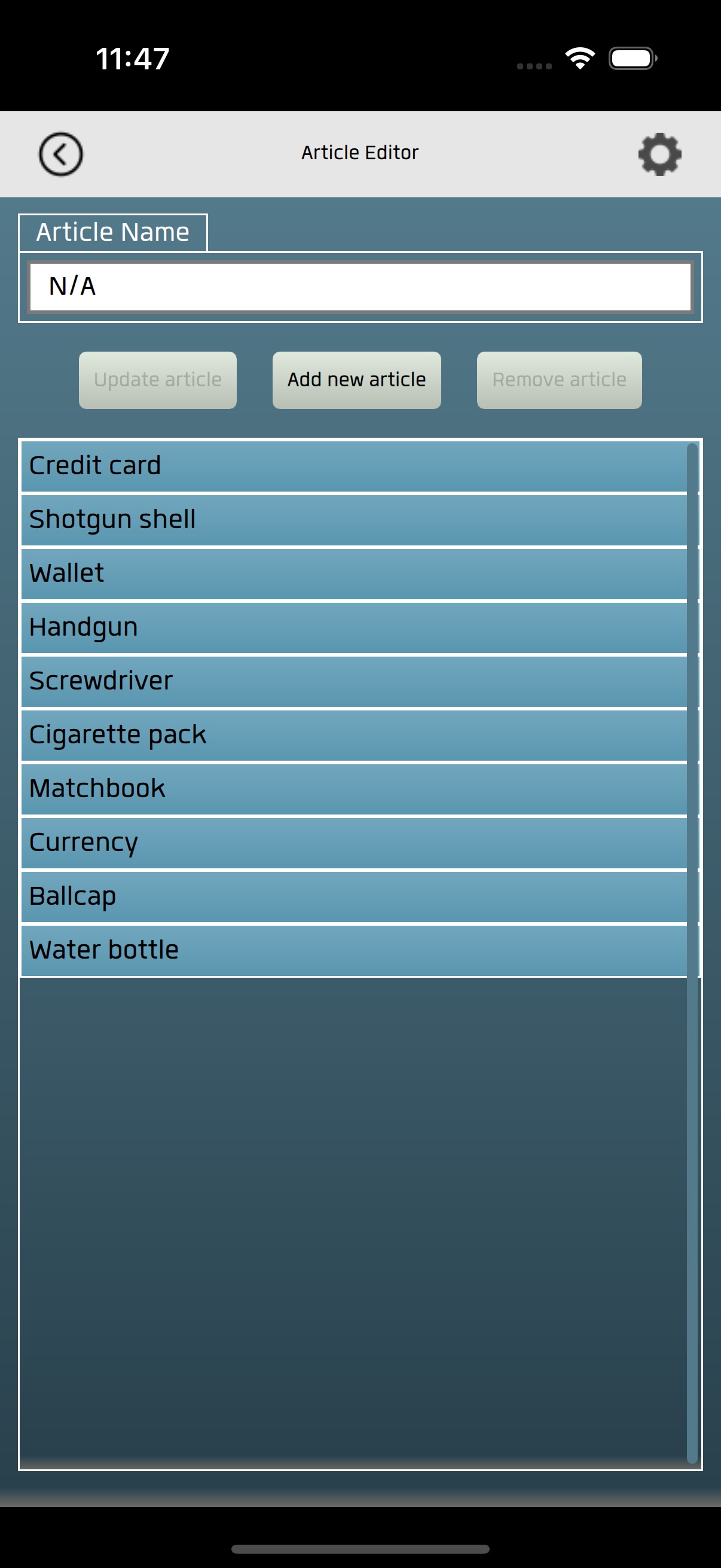
Task: Tap Add new article button
Action: pos(356,380)
